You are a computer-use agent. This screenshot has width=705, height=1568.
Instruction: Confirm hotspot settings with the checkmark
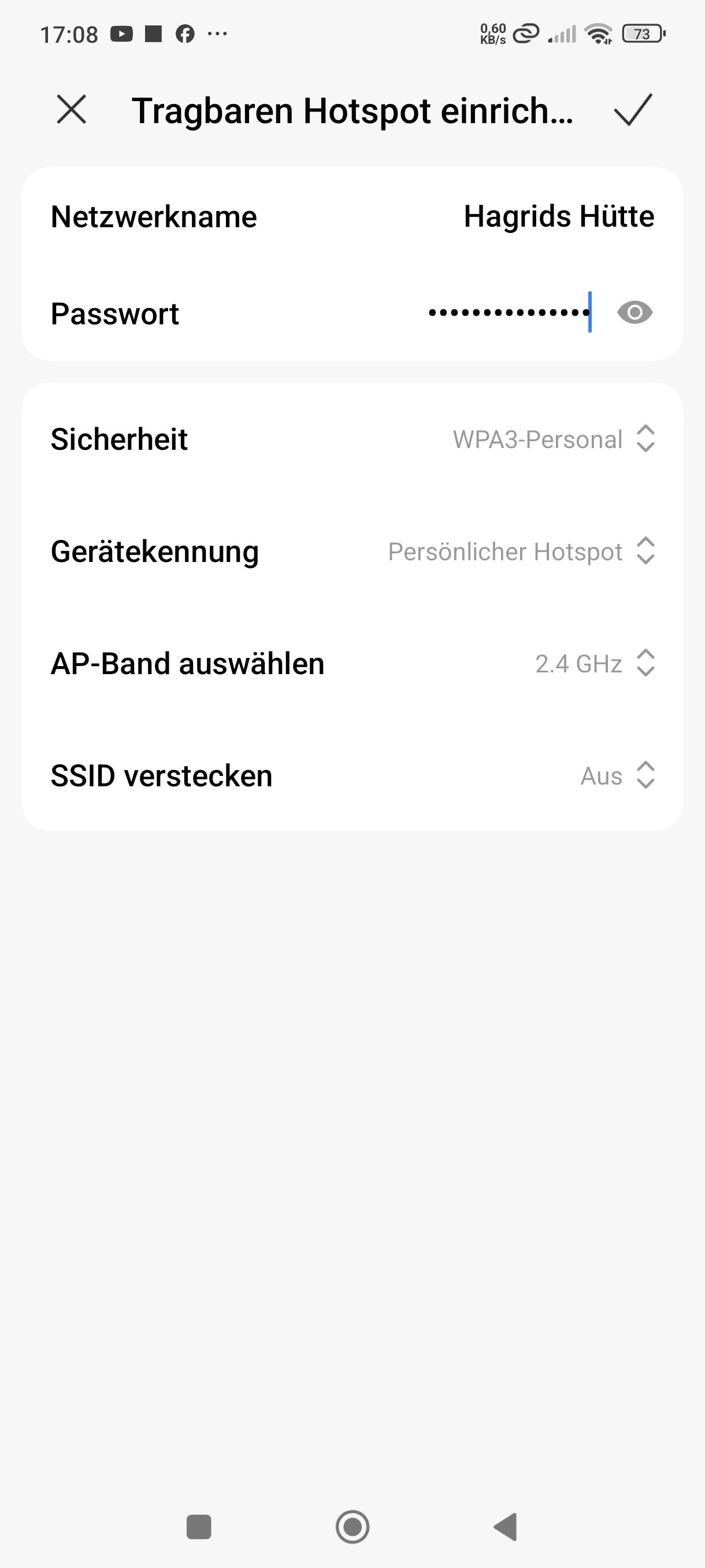tap(633, 110)
